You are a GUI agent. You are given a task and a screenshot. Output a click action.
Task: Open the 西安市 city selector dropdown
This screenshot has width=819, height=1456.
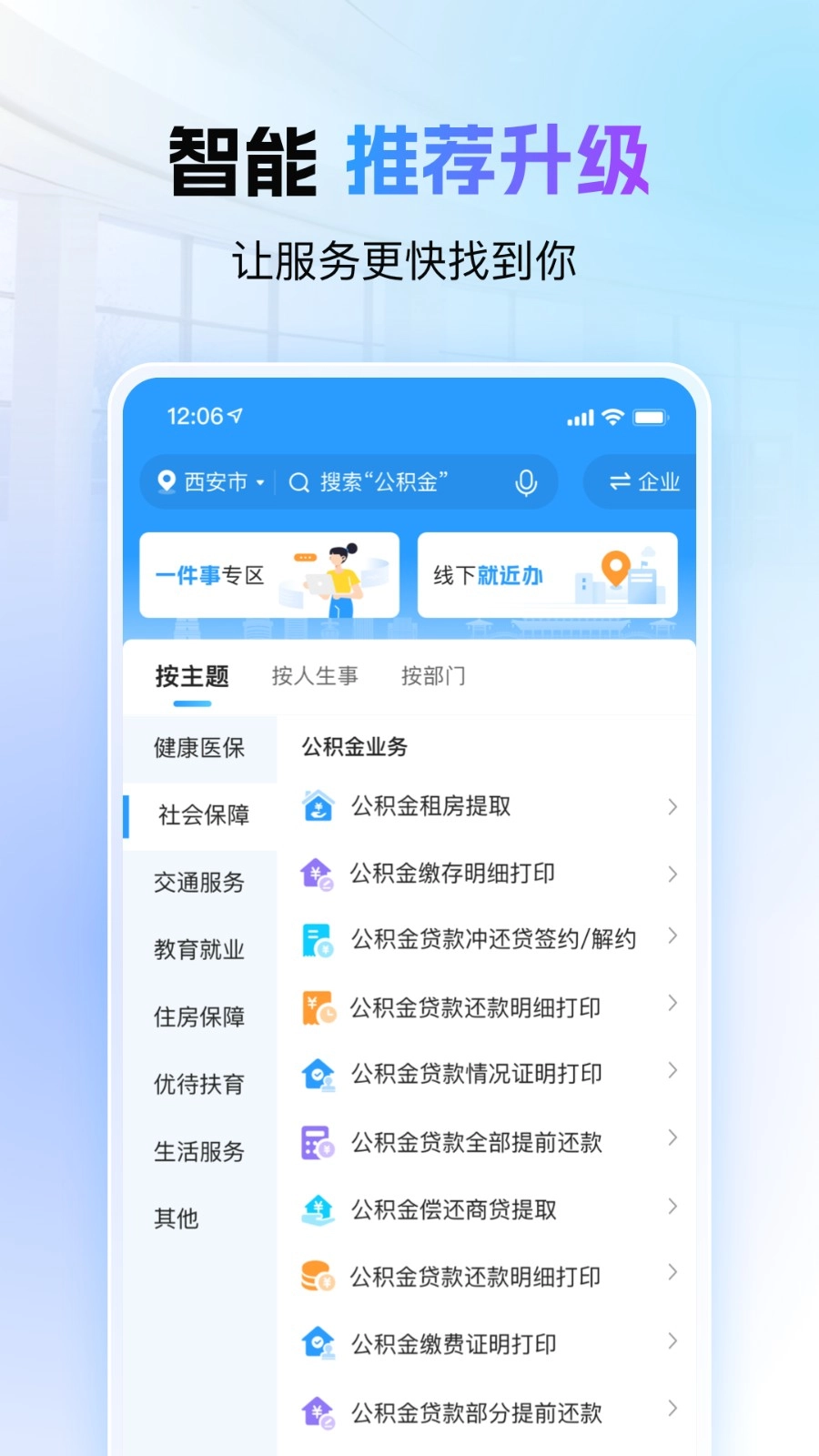click(x=216, y=481)
